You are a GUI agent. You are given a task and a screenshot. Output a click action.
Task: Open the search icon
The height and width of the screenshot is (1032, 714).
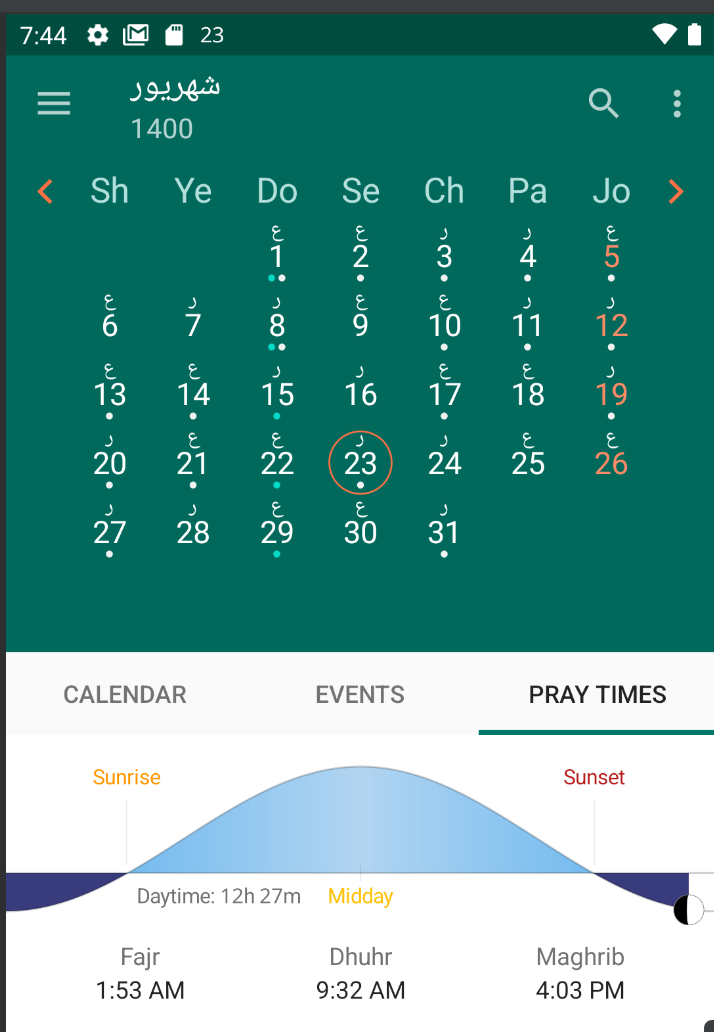coord(604,103)
